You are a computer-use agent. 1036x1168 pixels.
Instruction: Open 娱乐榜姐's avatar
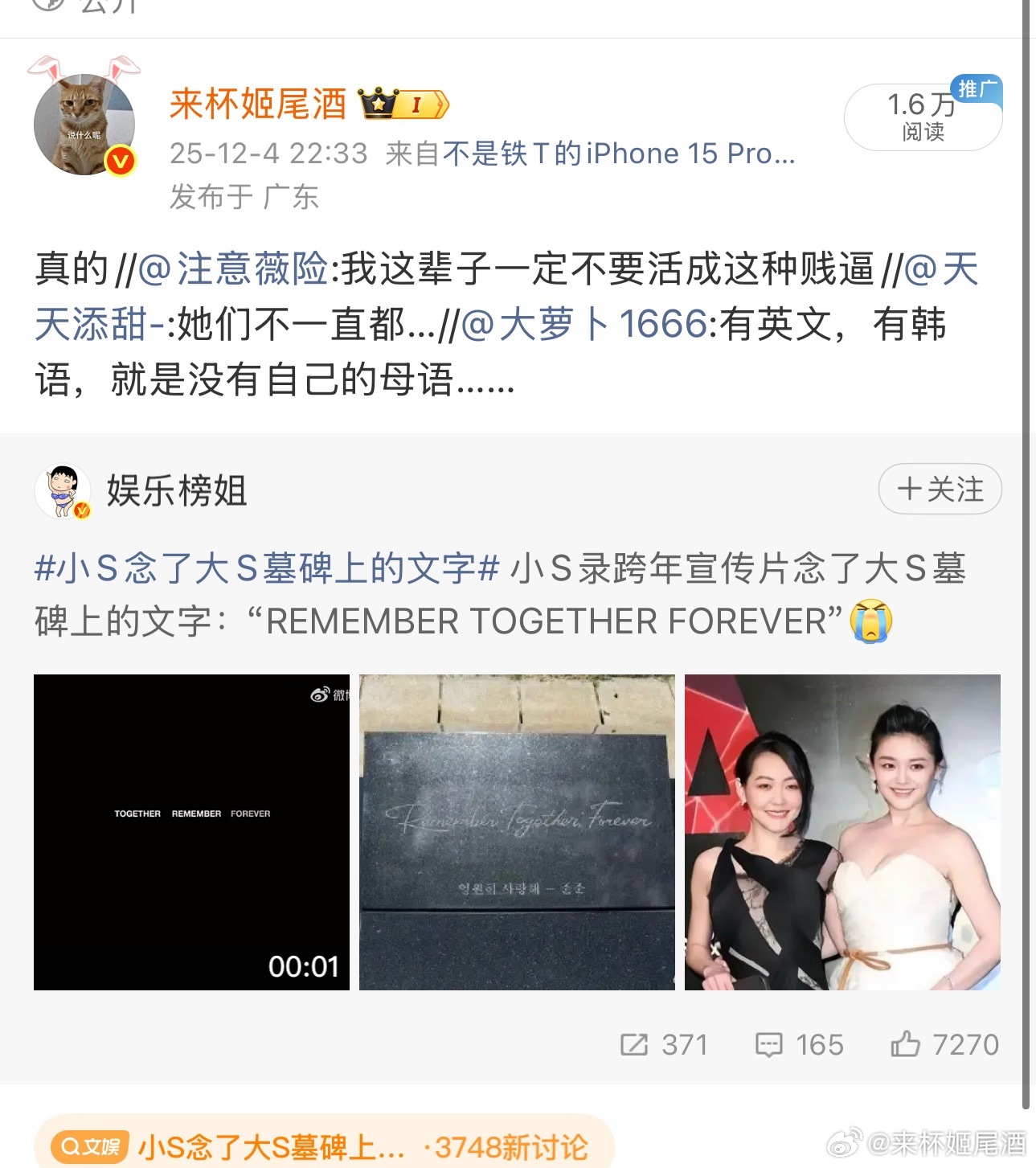63,491
